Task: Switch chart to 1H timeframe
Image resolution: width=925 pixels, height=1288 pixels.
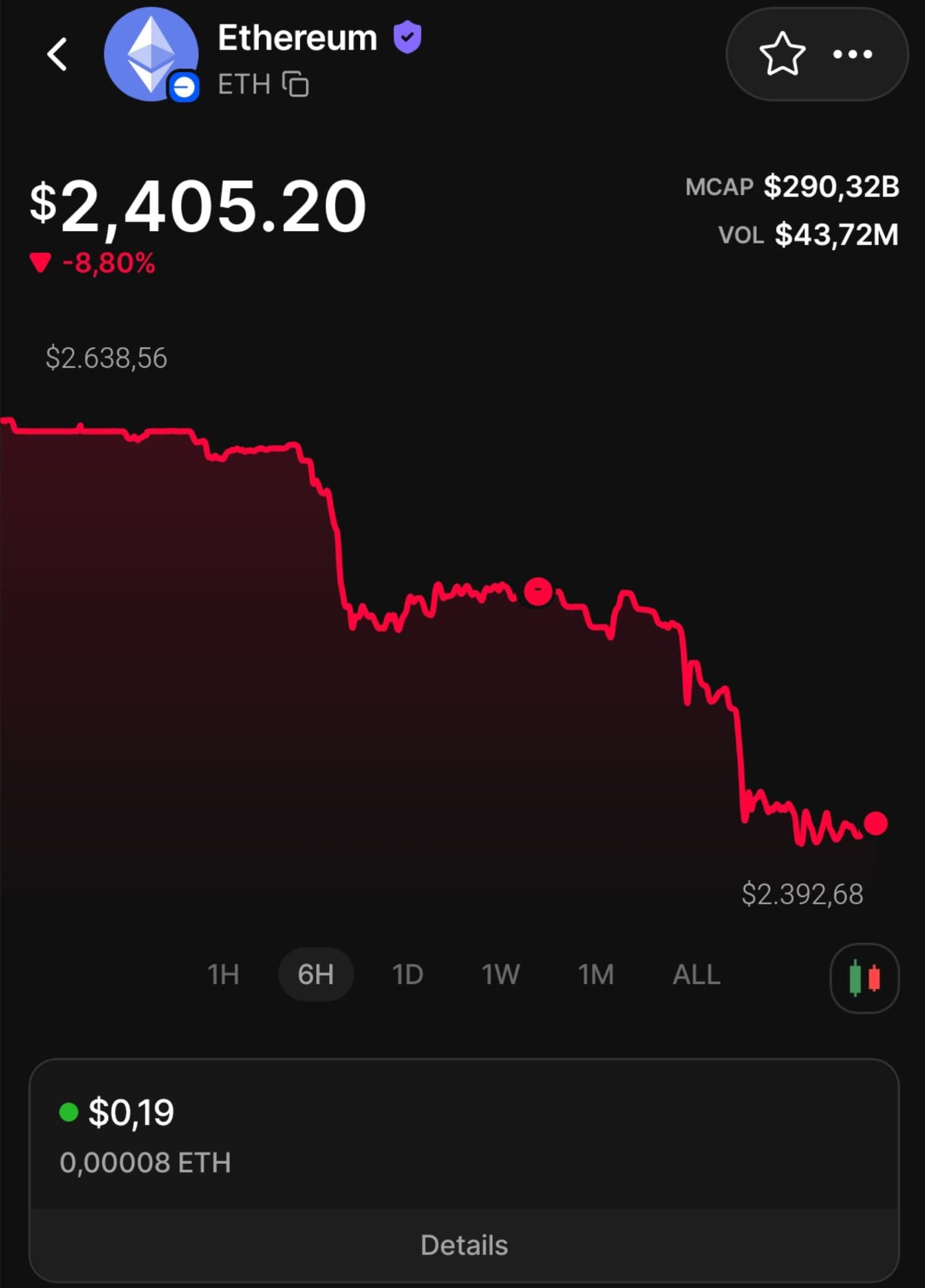Action: [x=223, y=974]
